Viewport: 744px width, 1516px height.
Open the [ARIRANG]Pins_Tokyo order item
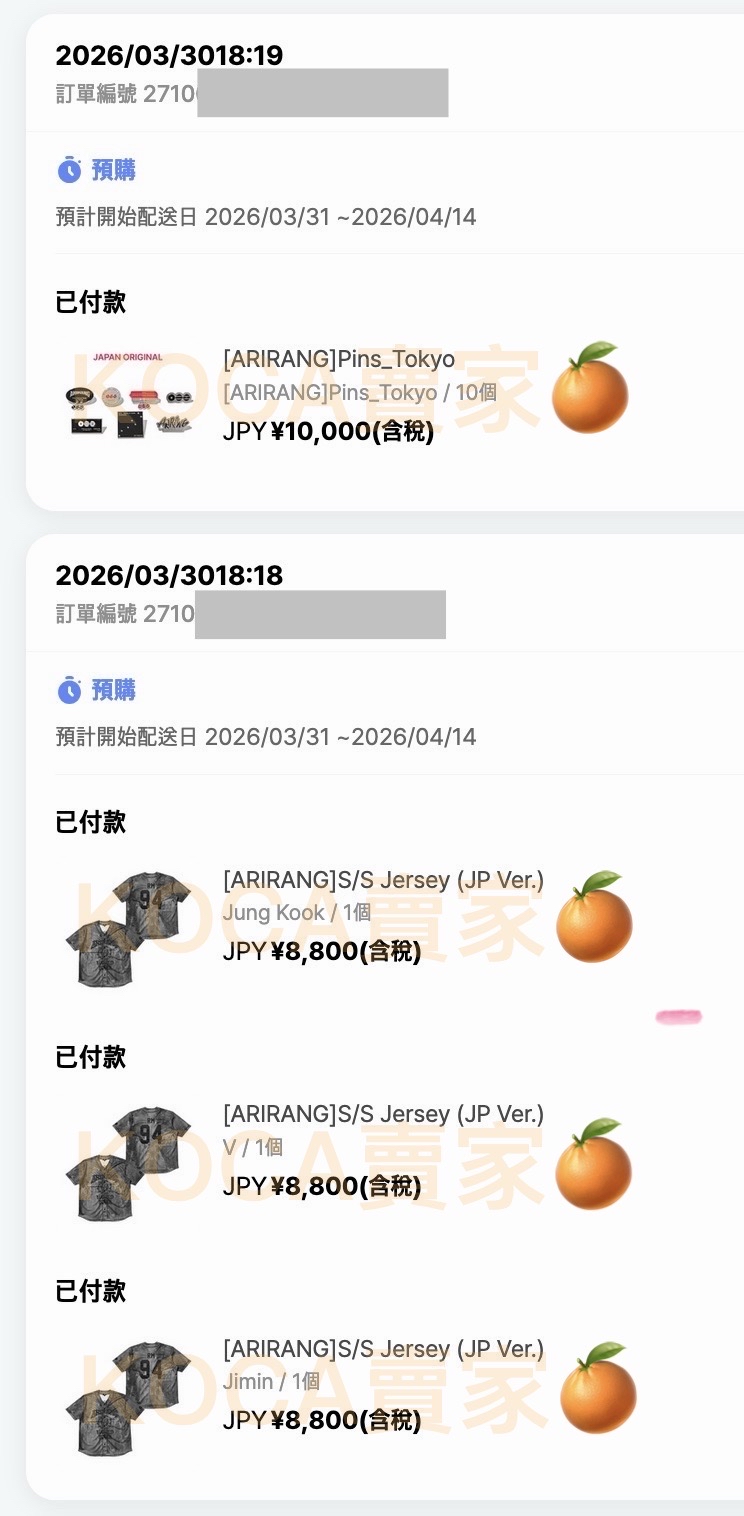338,360
